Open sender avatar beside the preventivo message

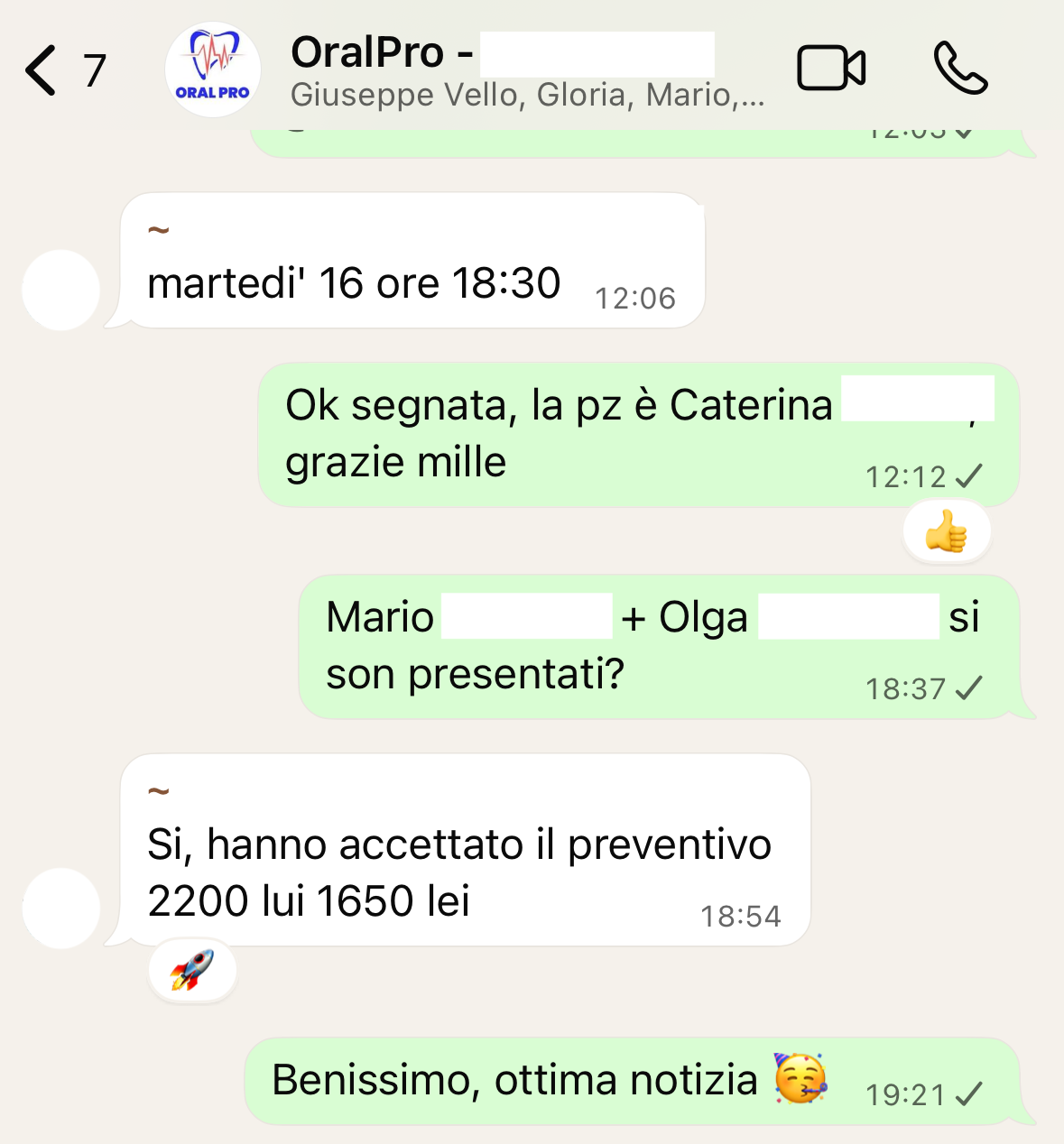[x=61, y=908]
